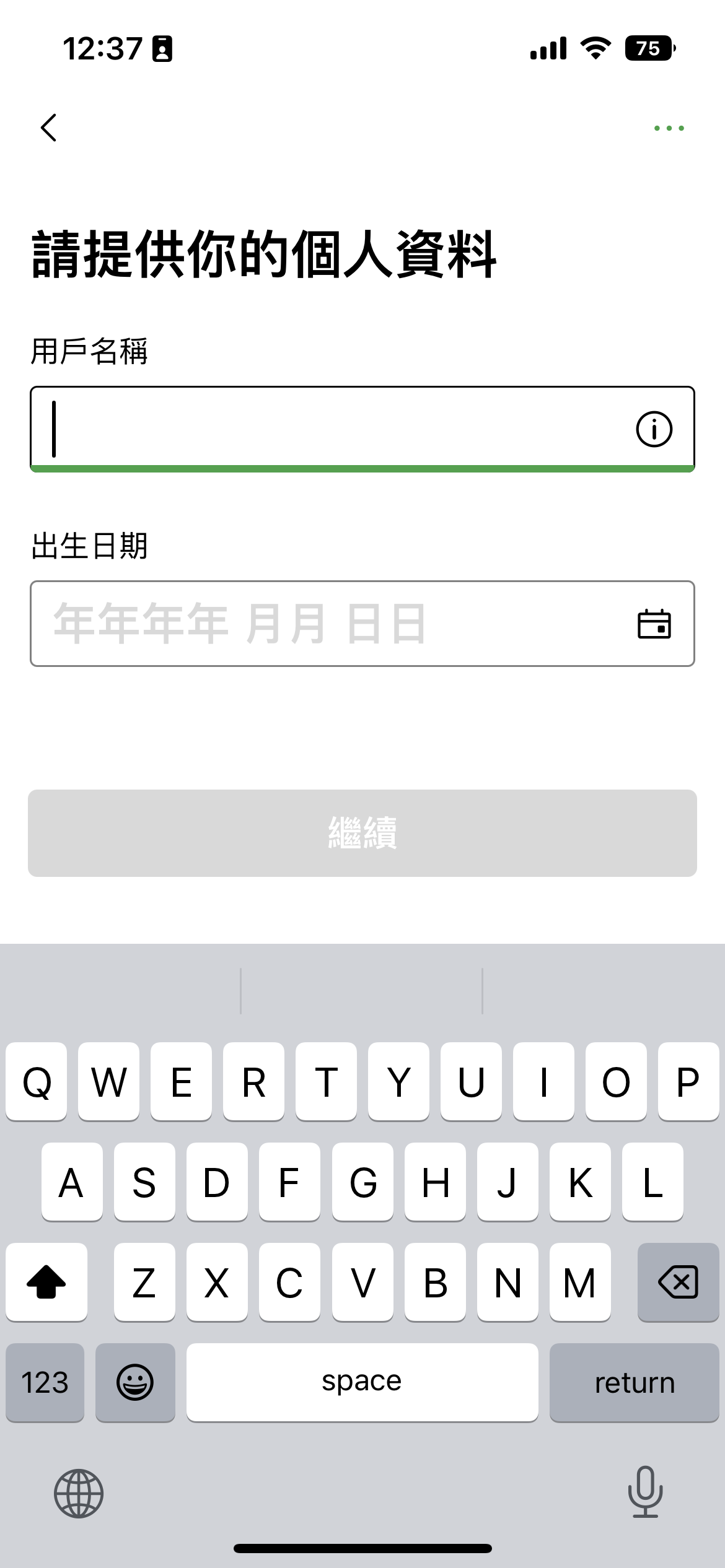Tap the calendar icon to pick a date
The image size is (725, 1568).
click(x=654, y=624)
